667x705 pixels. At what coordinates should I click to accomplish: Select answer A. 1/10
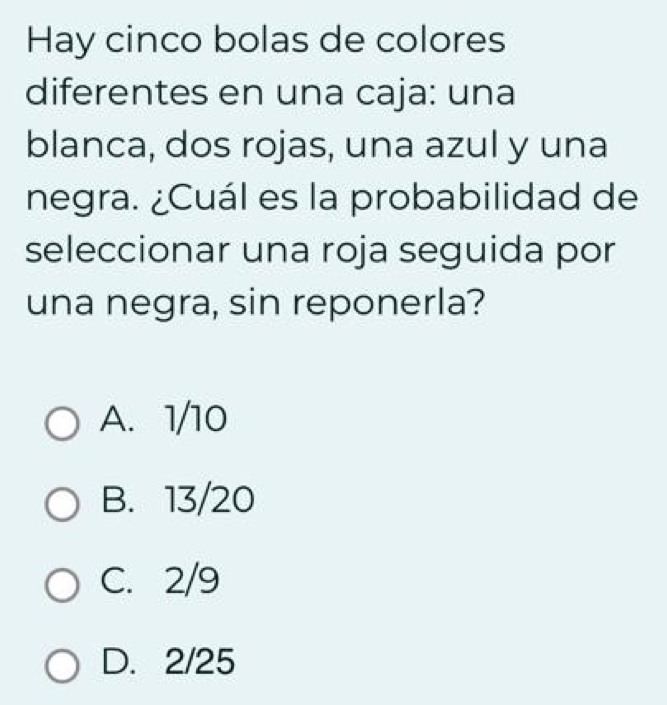(63, 422)
